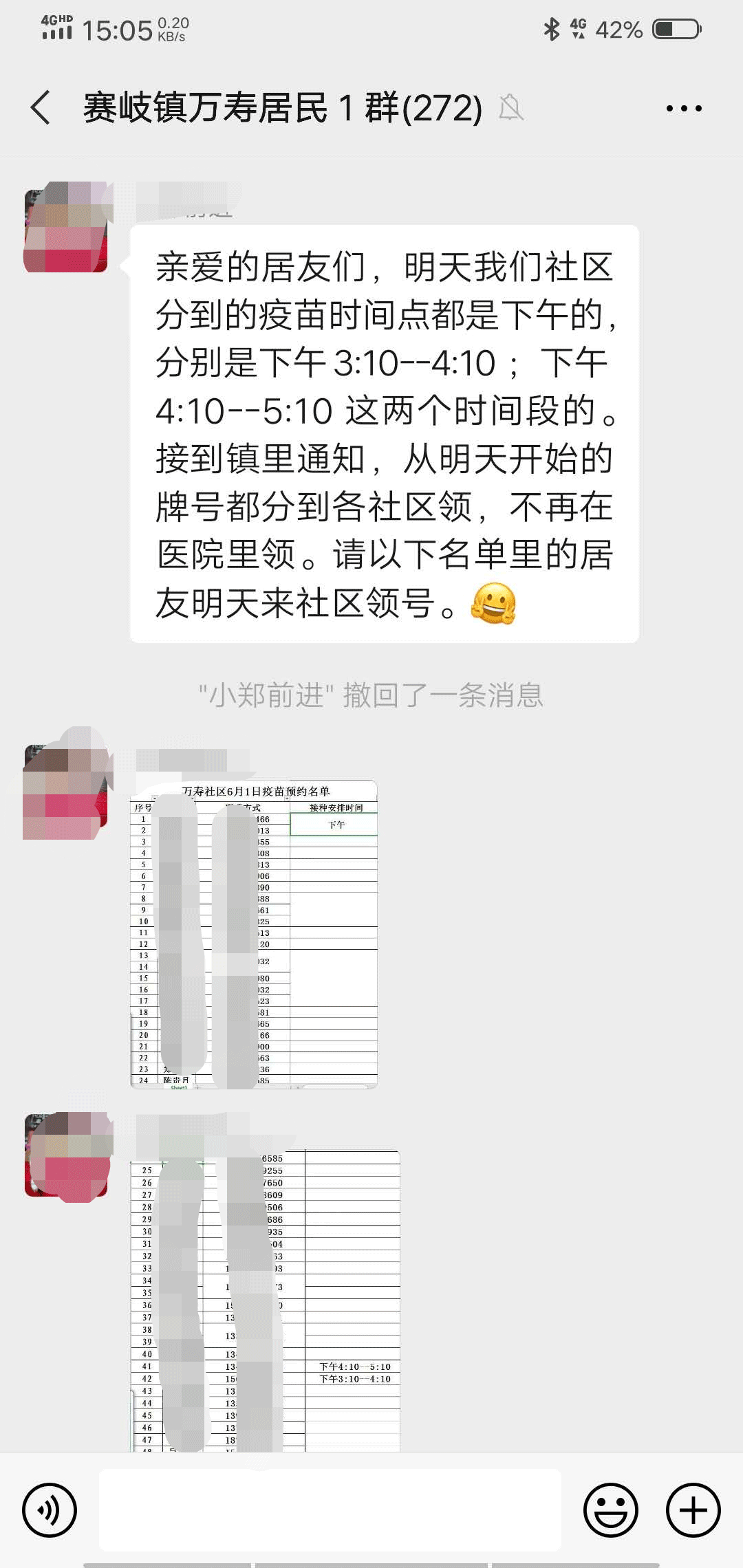Open the plus attachment menu
The image size is (743, 1568).
click(x=693, y=1510)
